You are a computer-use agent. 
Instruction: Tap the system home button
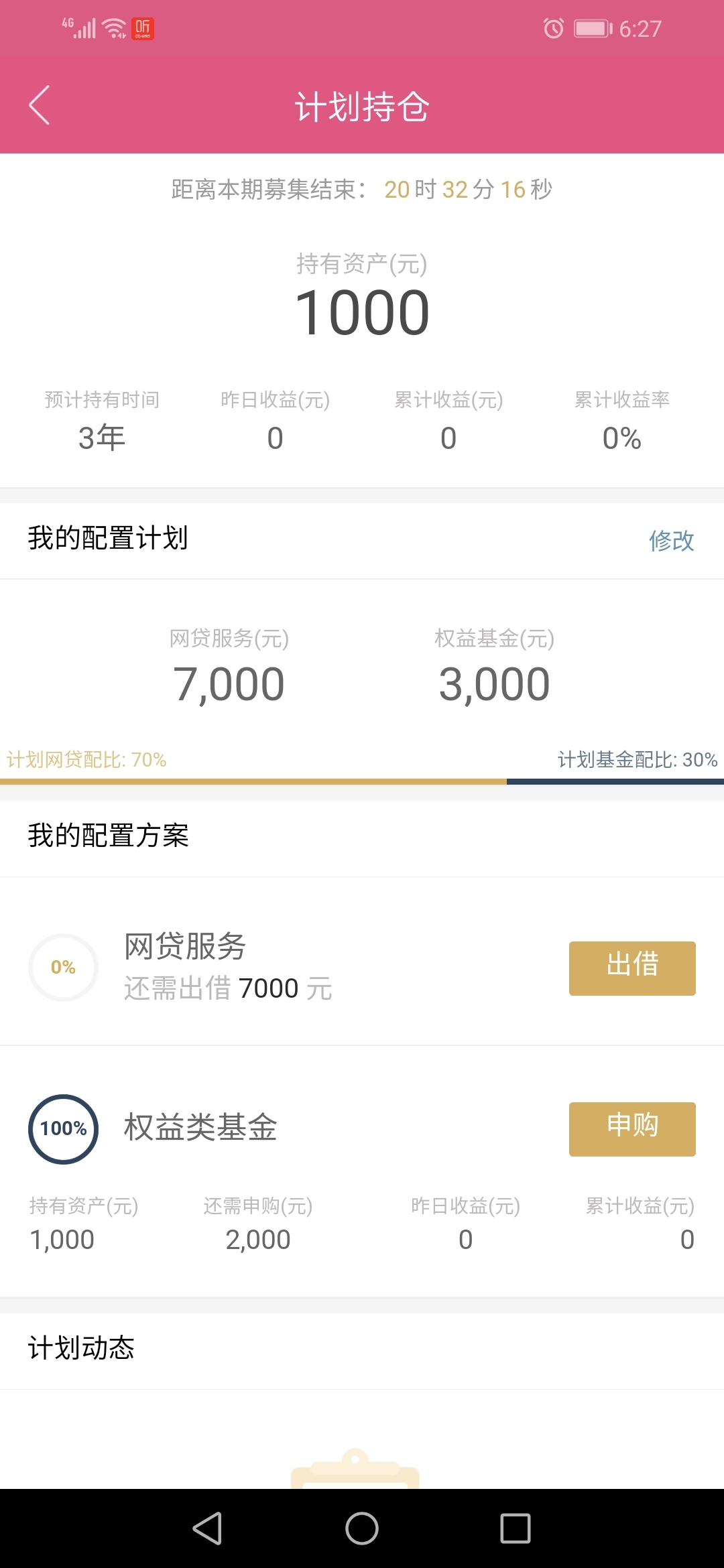(x=362, y=1528)
